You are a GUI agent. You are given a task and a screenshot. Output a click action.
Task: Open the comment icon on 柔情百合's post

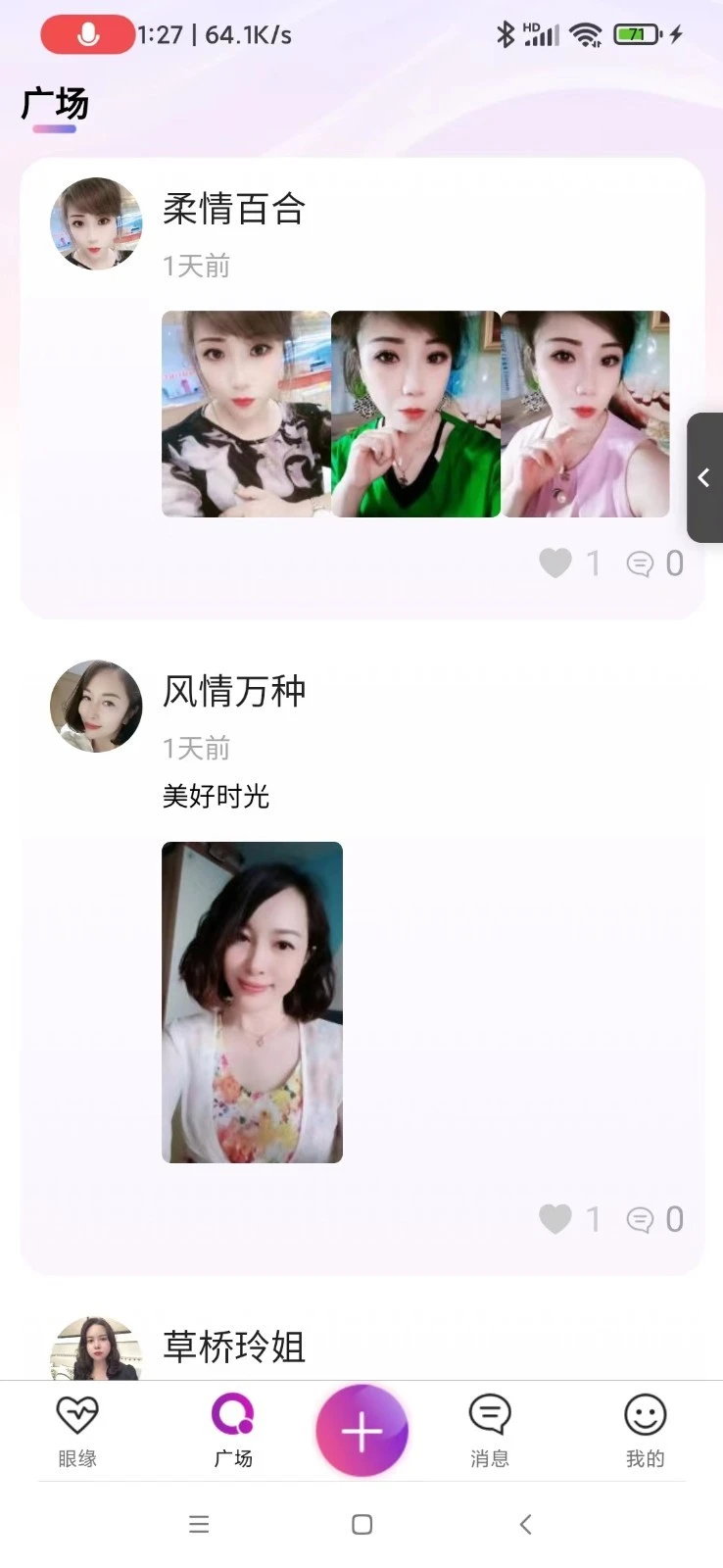coord(642,563)
